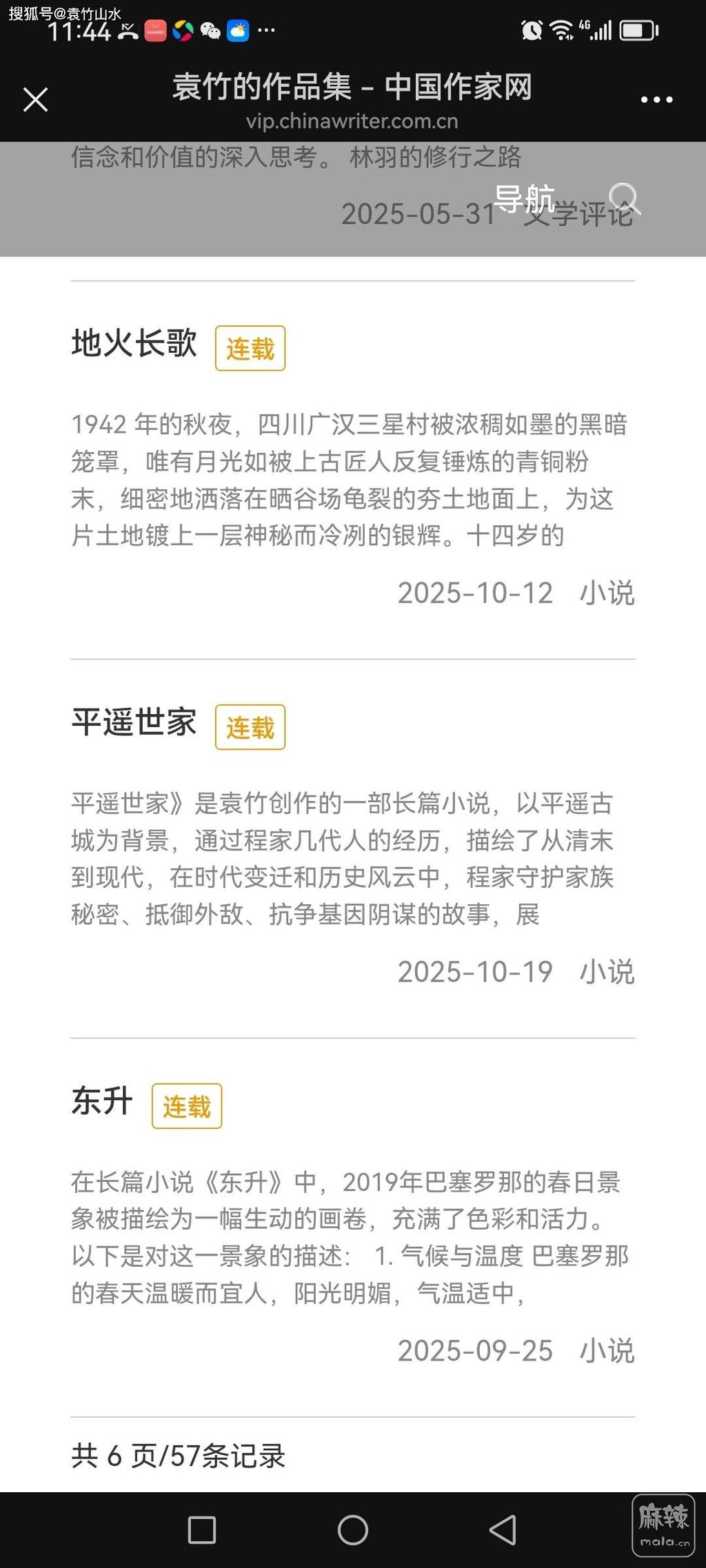Image resolution: width=706 pixels, height=1568 pixels.
Task: Open the three-dot overflow menu
Action: pyautogui.click(x=656, y=100)
